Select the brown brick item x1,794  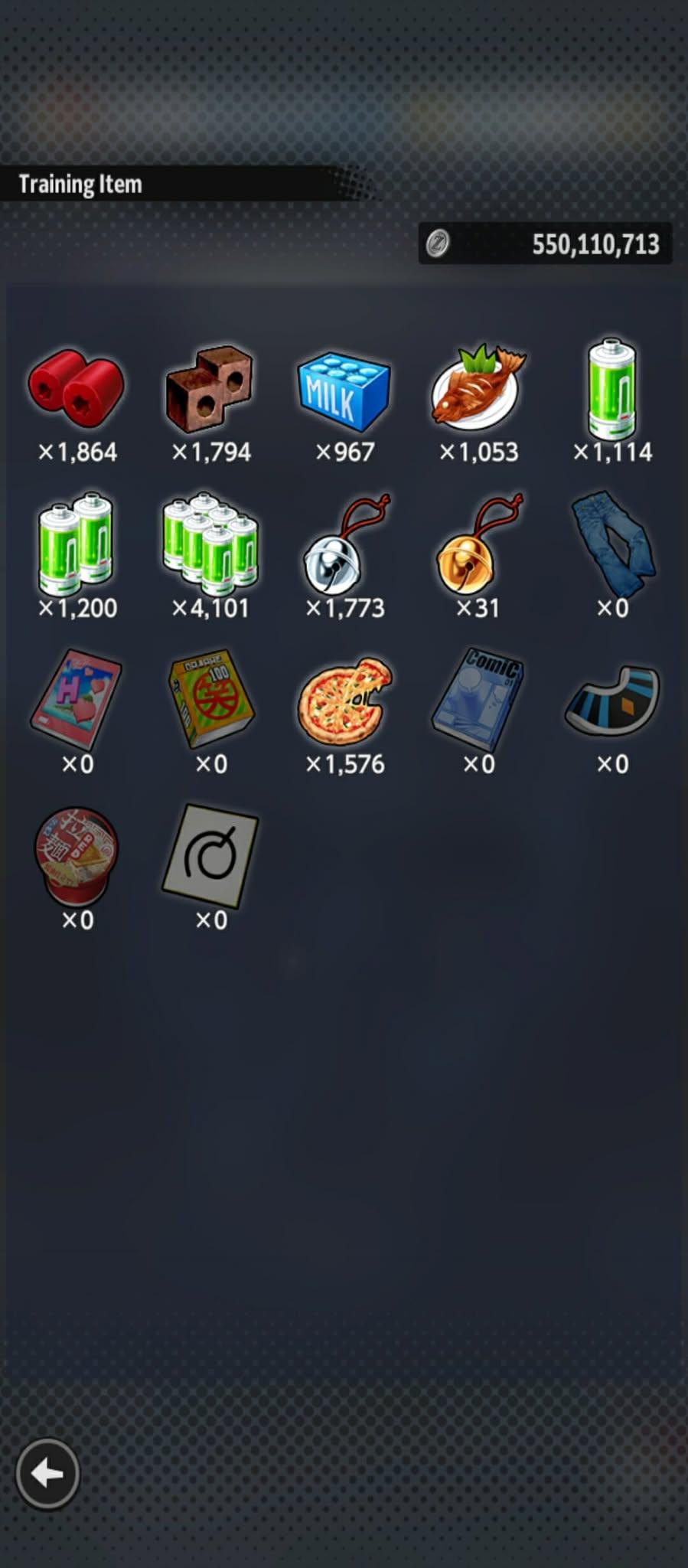pyautogui.click(x=210, y=388)
